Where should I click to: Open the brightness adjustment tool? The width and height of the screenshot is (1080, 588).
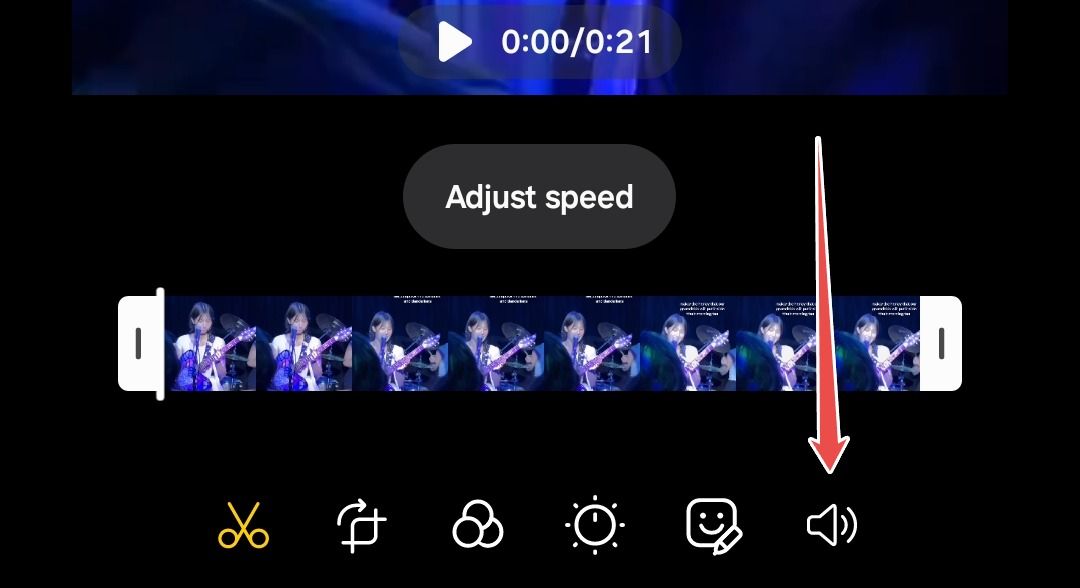point(594,525)
